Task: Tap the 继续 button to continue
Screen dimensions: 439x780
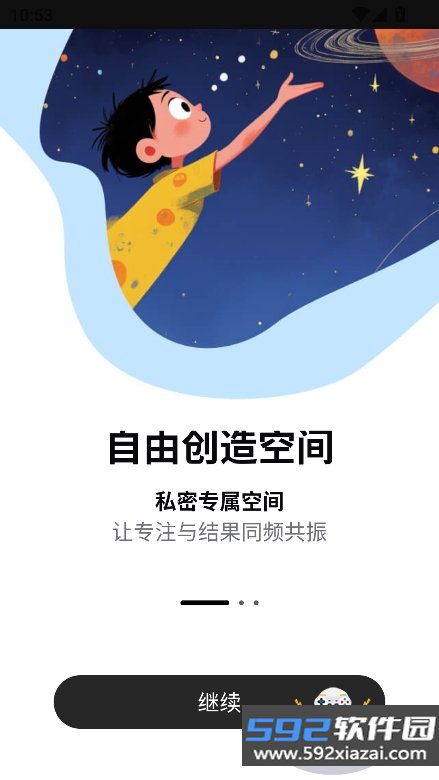Action: tap(219, 702)
